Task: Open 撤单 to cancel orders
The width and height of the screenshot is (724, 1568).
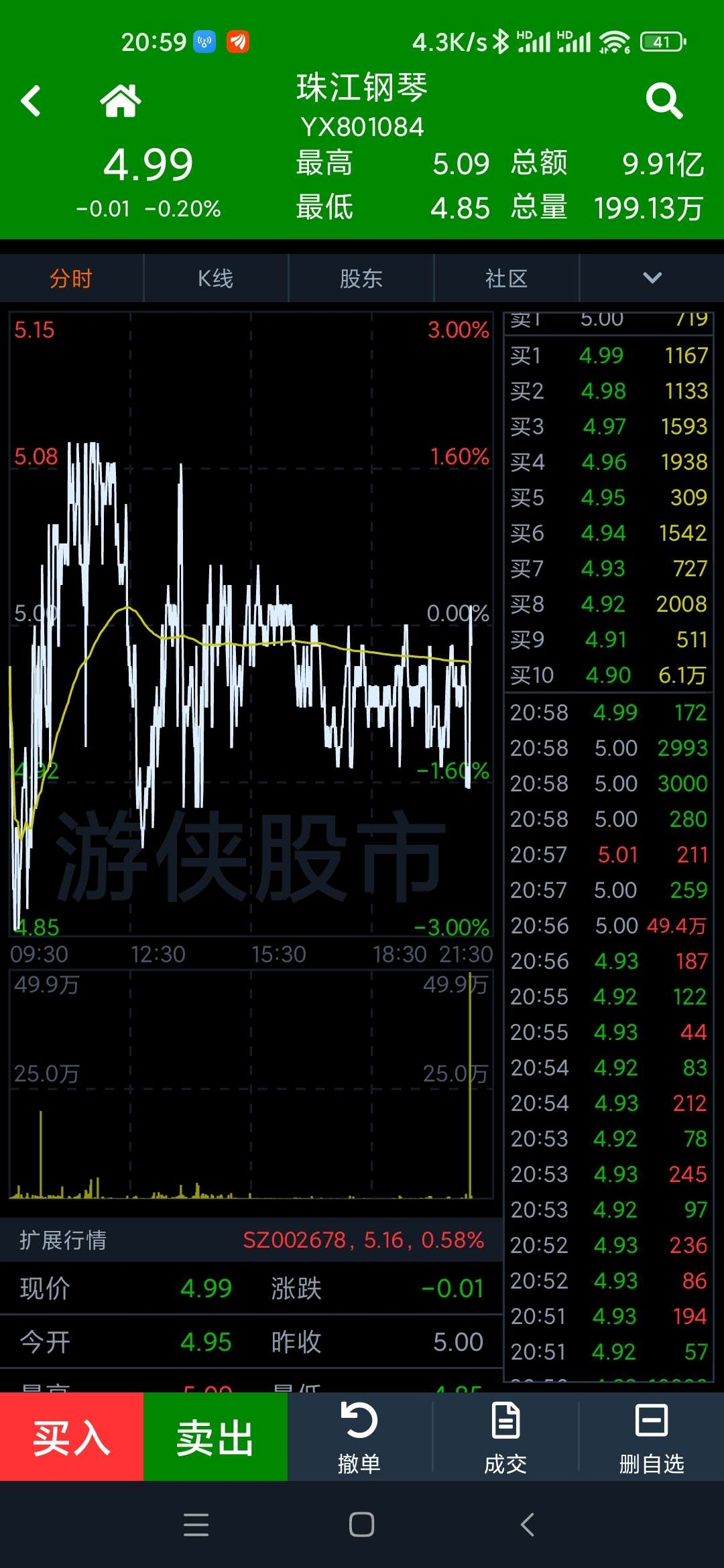Action: point(360,1437)
